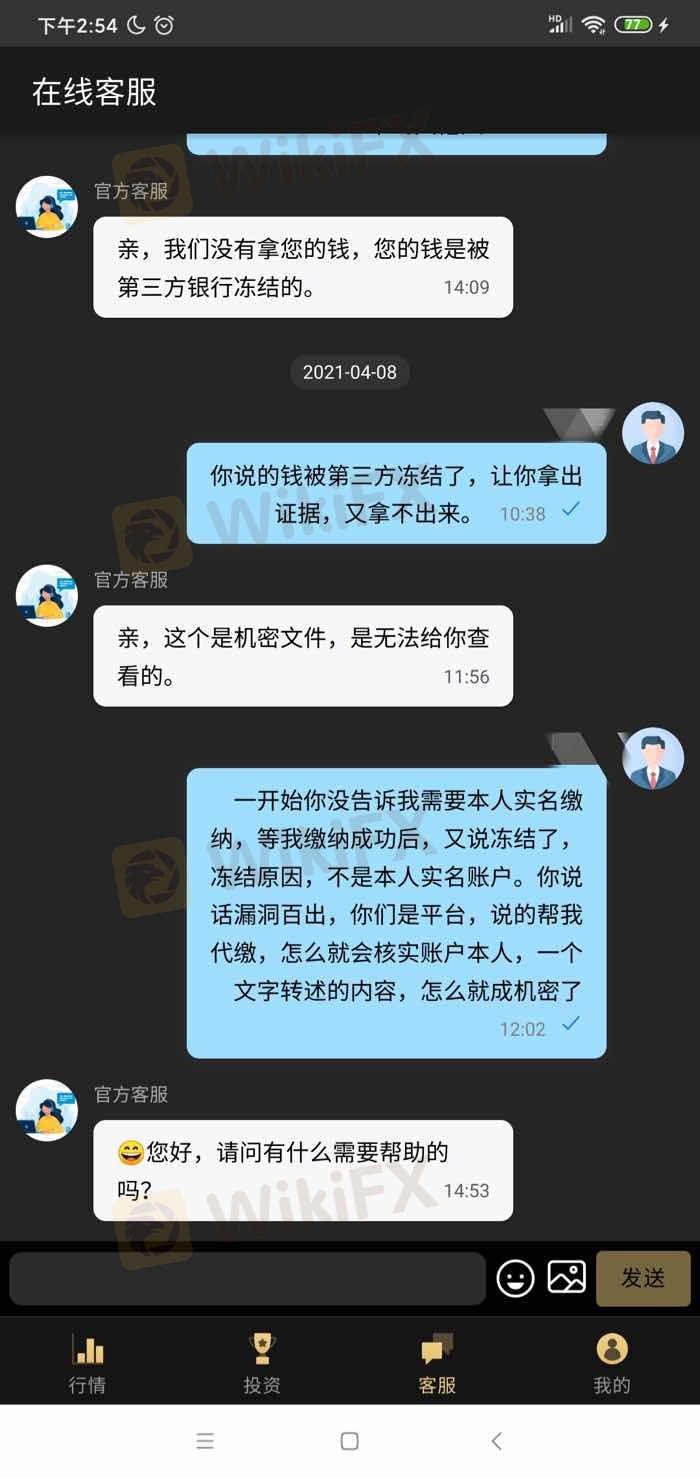Image resolution: width=700 pixels, height=1478 pixels.
Task: Go to the system home screen
Action: [x=349, y=1441]
